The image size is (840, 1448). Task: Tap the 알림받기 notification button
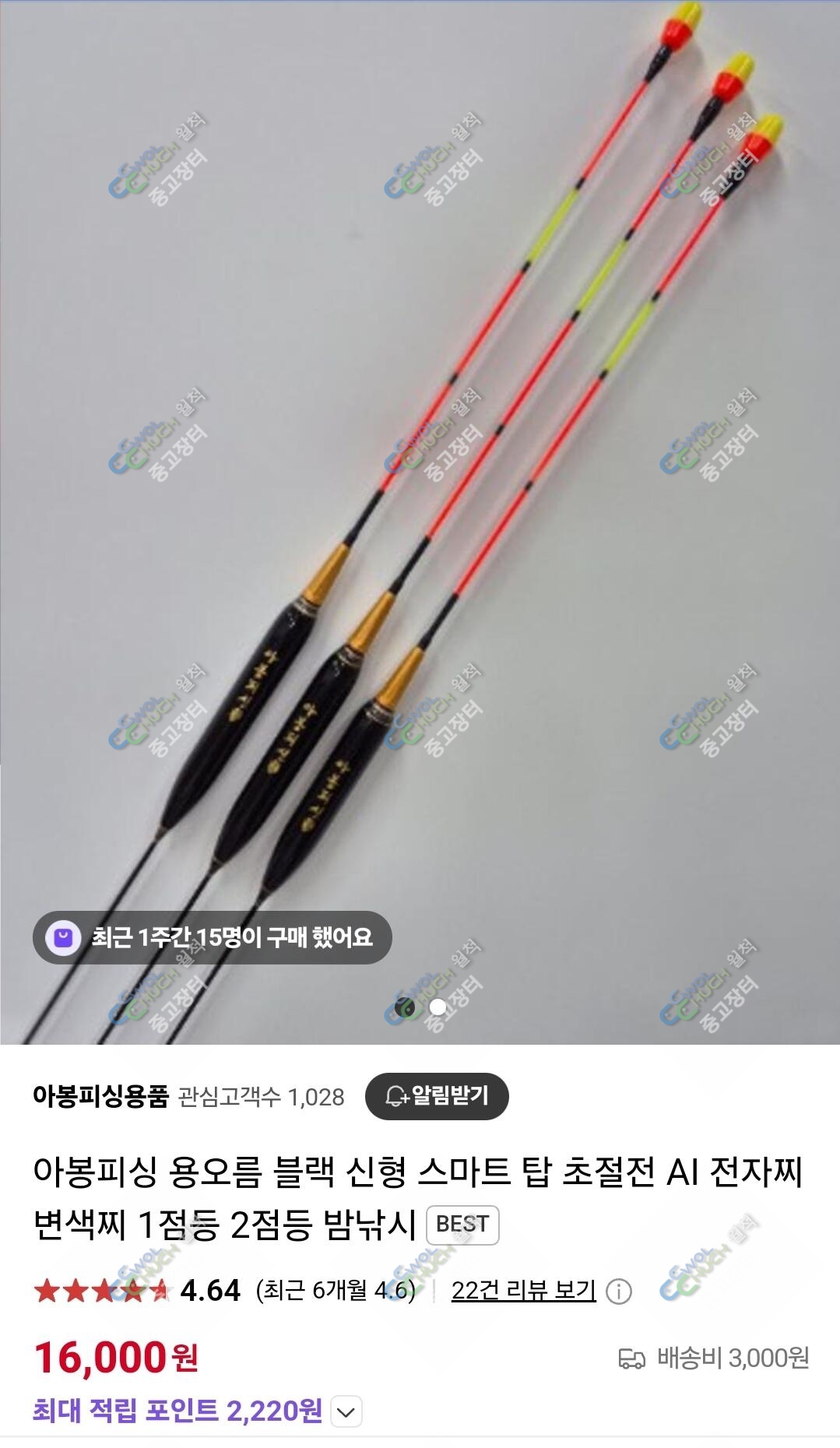[437, 1096]
